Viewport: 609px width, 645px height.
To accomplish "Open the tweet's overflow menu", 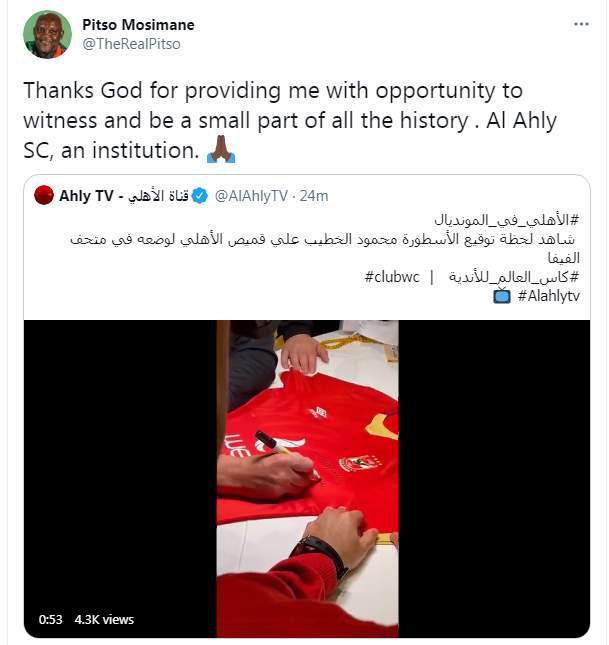I will (581, 23).
